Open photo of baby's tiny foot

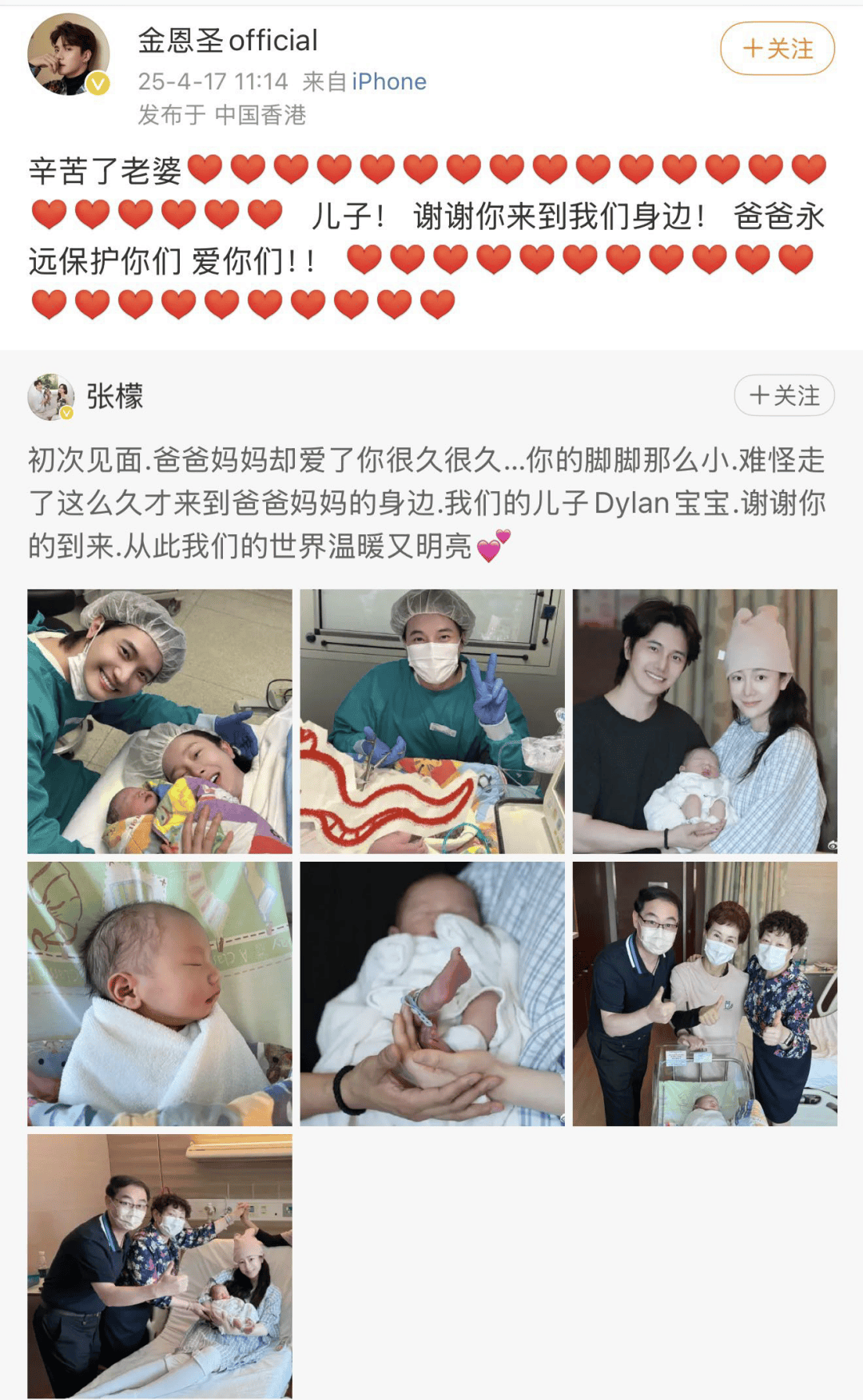point(432,993)
